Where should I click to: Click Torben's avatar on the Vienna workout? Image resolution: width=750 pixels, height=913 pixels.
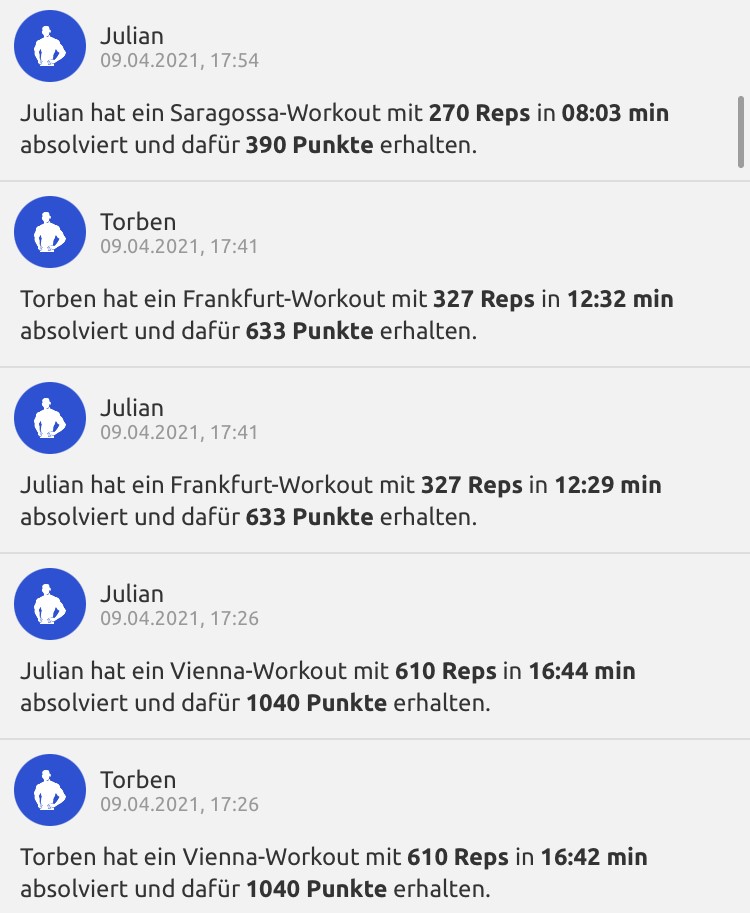pyautogui.click(x=49, y=790)
